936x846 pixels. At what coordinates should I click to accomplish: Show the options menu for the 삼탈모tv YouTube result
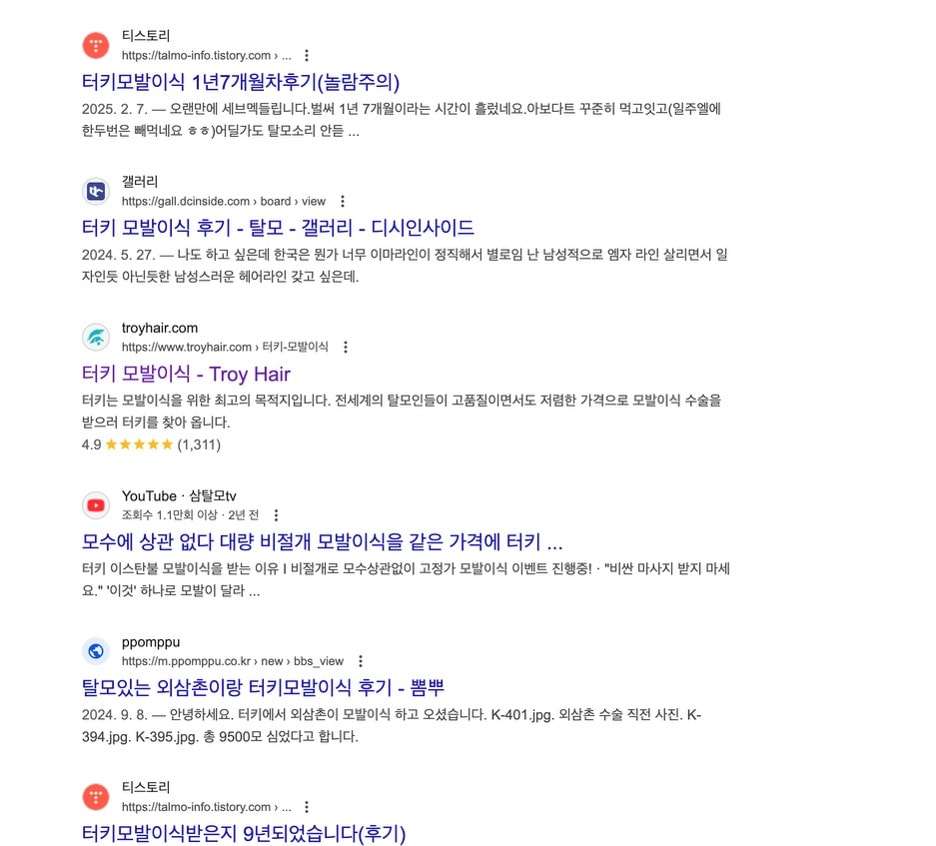coord(276,516)
